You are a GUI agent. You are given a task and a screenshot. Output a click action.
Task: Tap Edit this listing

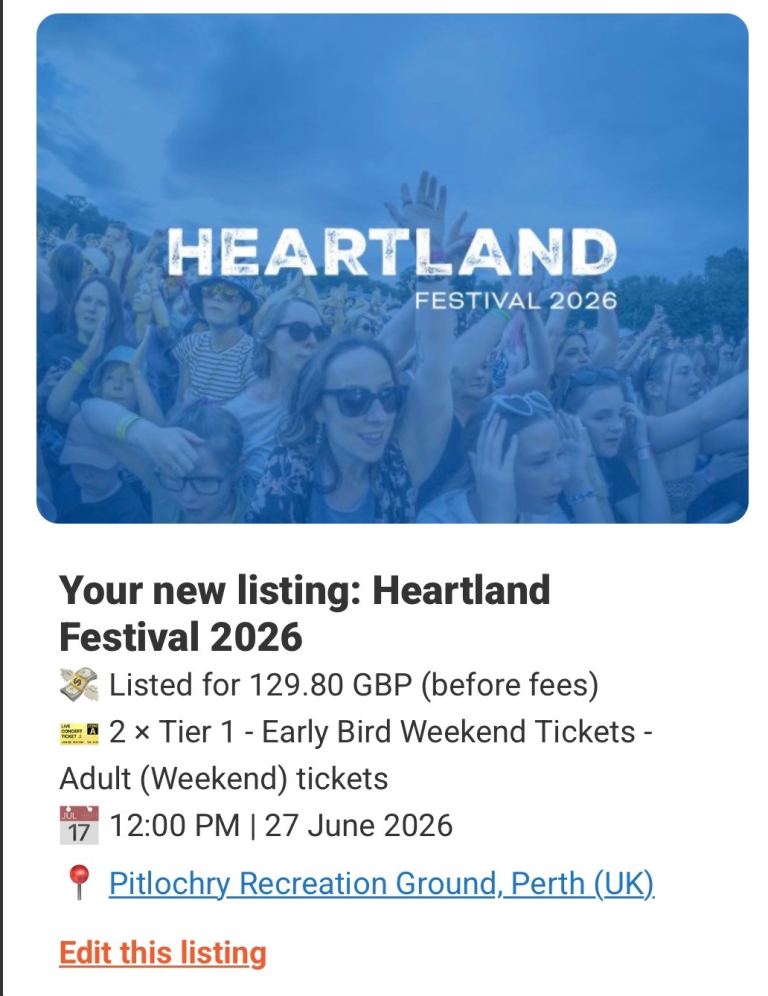click(163, 953)
